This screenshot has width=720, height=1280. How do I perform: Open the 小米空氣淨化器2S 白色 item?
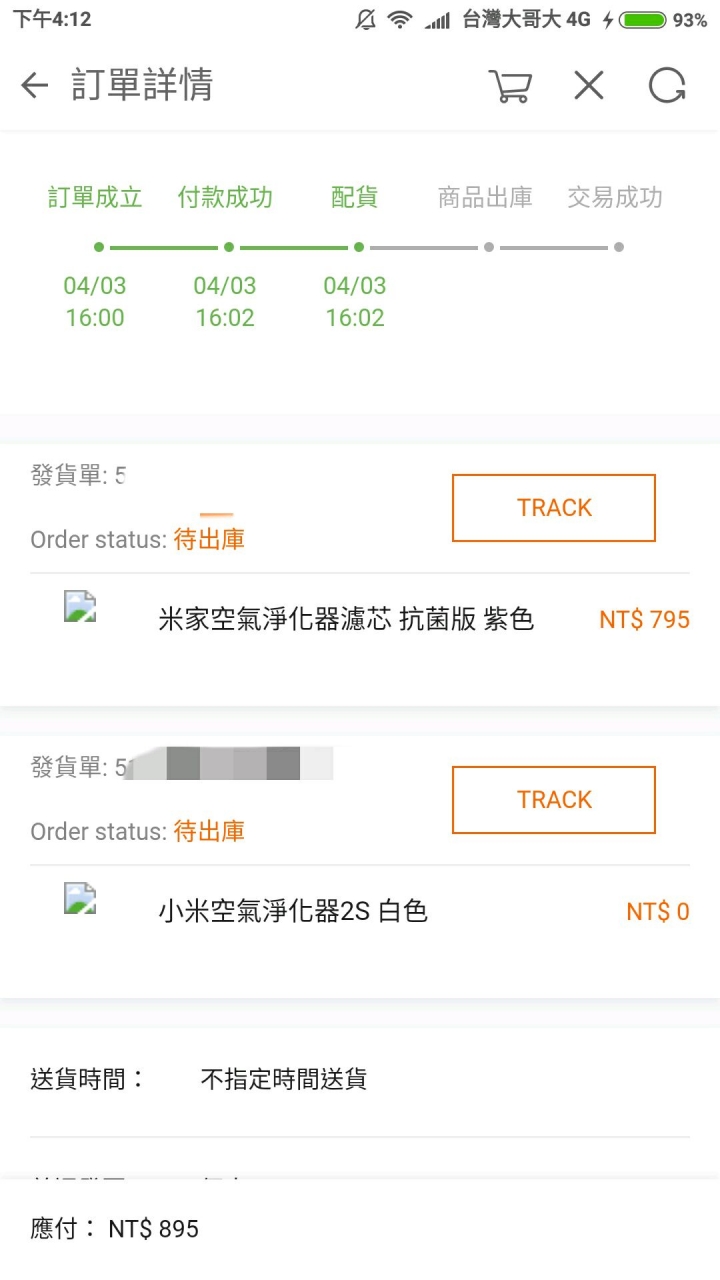(x=293, y=912)
